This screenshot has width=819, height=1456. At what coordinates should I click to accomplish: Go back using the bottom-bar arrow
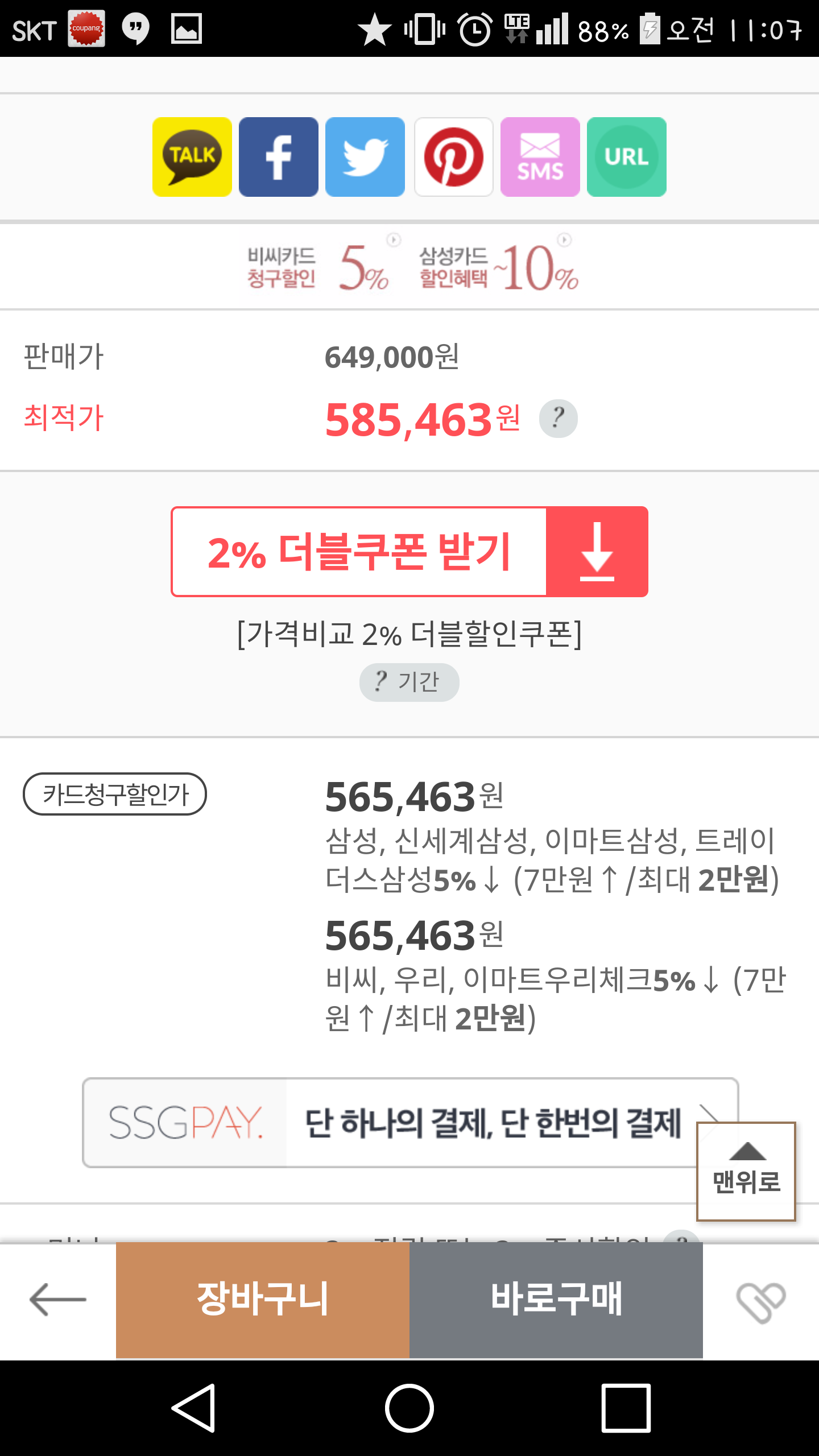click(58, 1300)
